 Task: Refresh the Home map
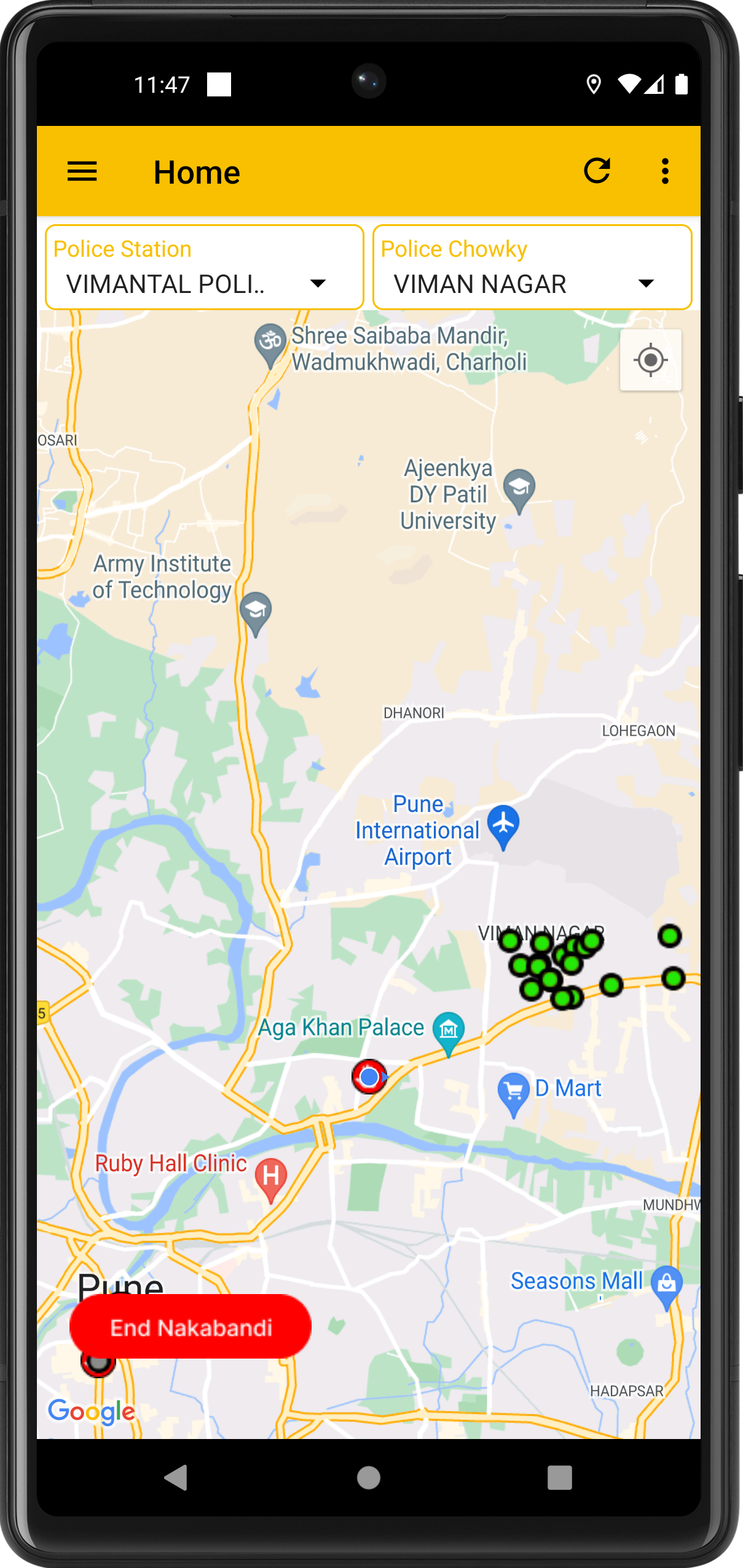click(597, 171)
